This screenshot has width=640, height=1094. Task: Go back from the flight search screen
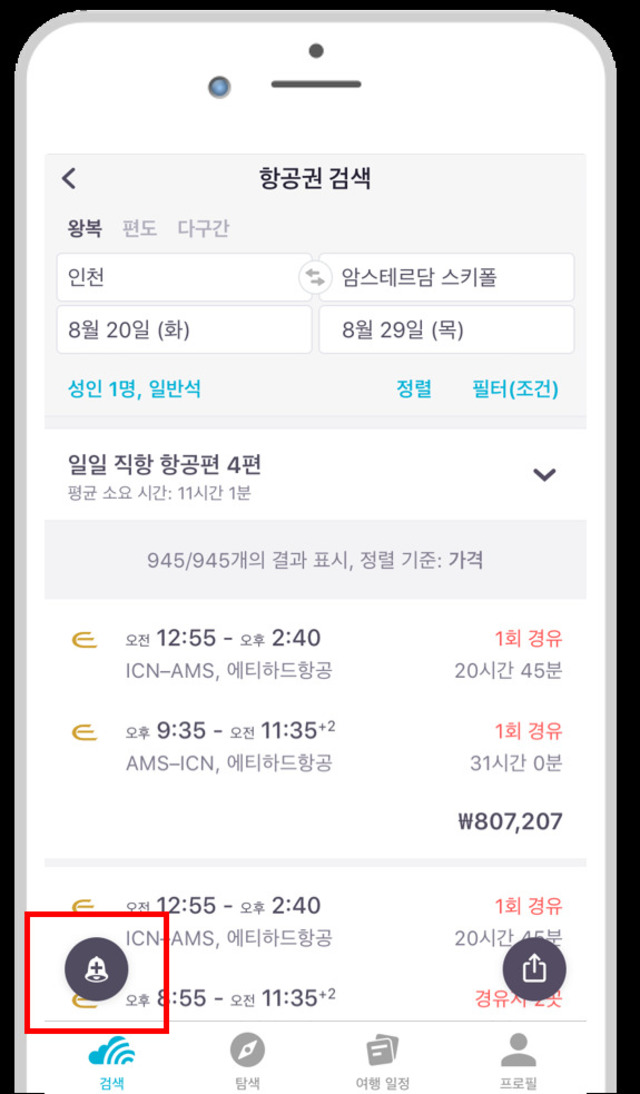pyautogui.click(x=68, y=179)
